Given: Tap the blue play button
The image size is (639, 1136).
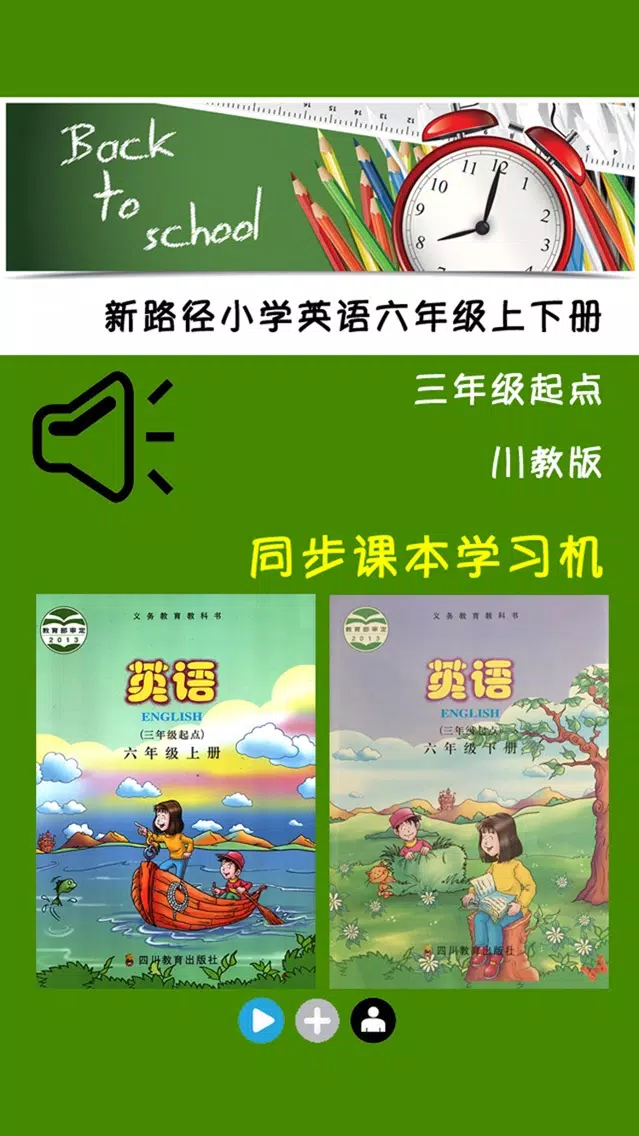Looking at the screenshot, I should tap(261, 1021).
